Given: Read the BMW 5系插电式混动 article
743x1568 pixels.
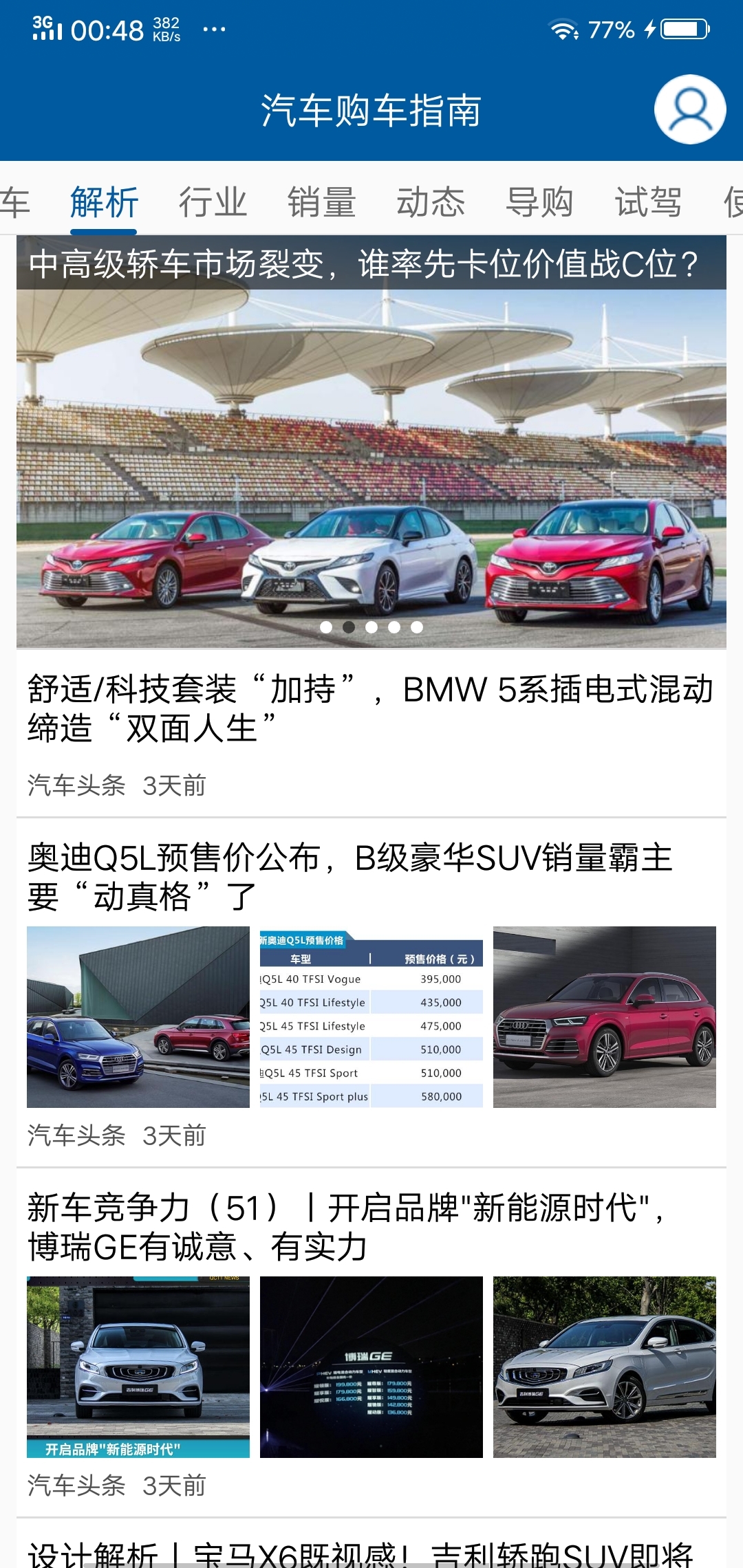Looking at the screenshot, I should [x=371, y=708].
